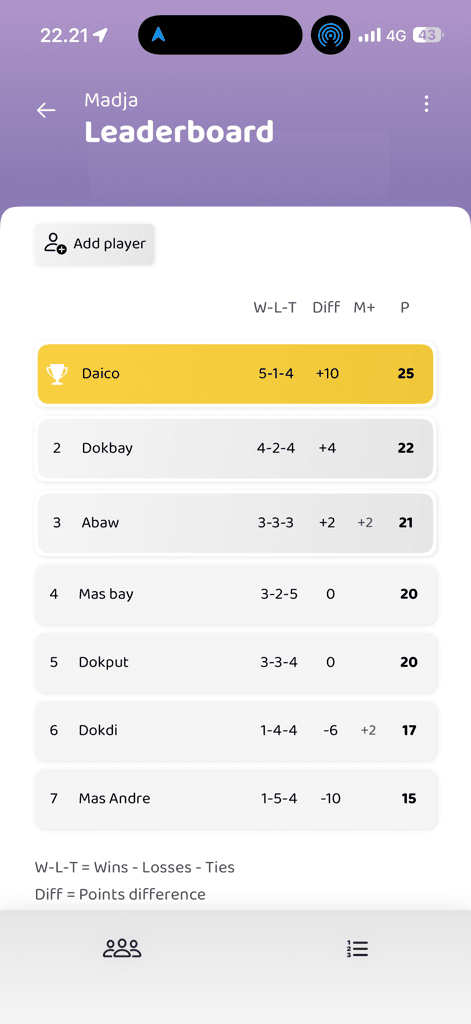Open Daico's leaderboard row

point(235,374)
